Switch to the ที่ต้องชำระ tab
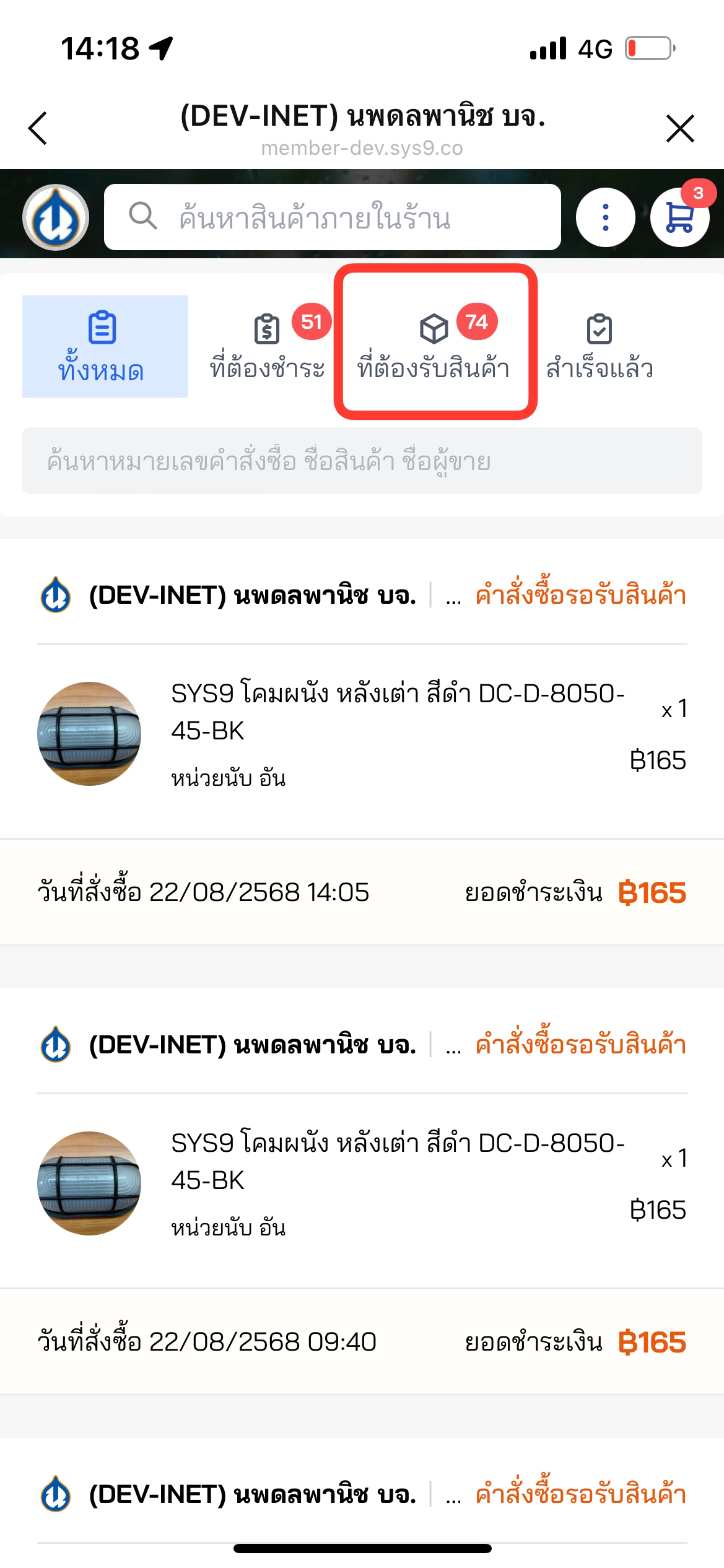This screenshot has height=1568, width=724. coord(267,346)
